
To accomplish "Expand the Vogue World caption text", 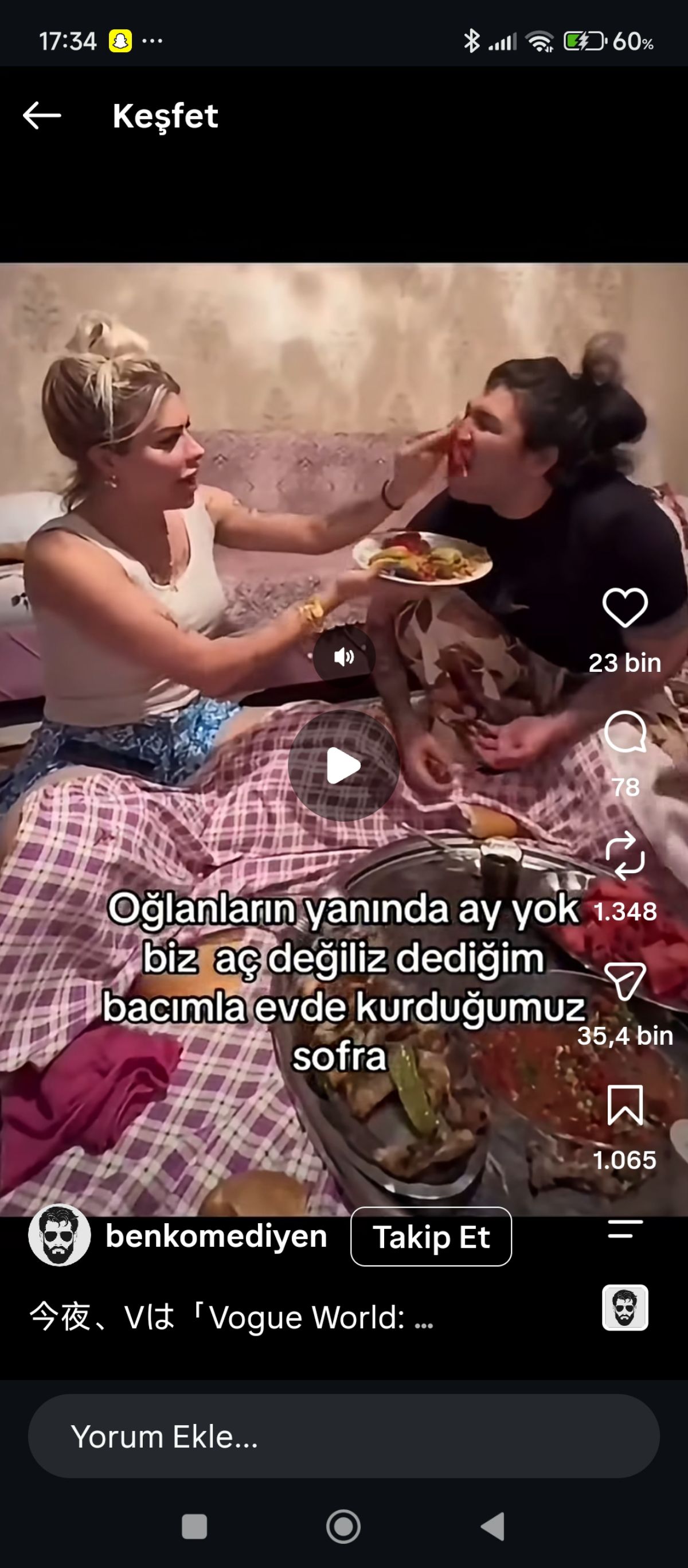I will click(x=231, y=1317).
